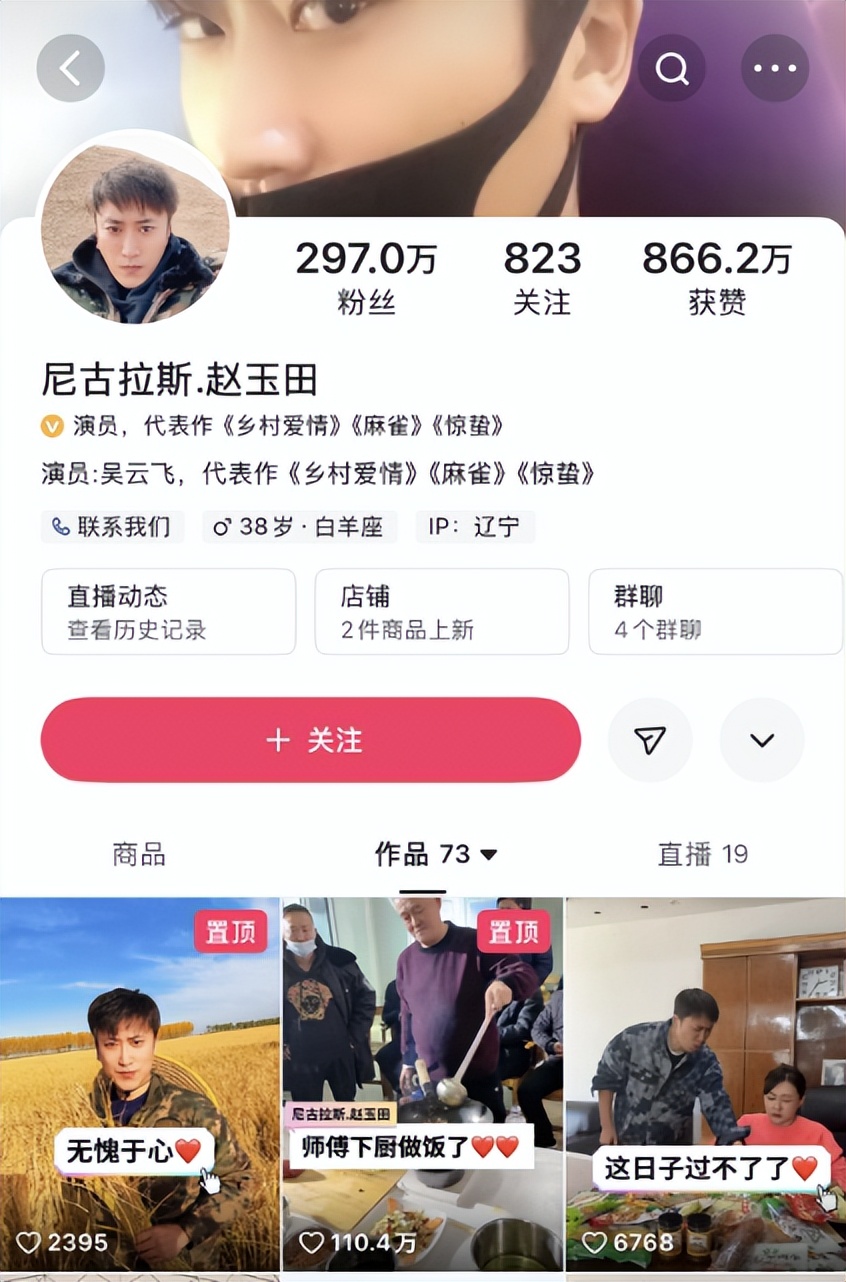Open the 群聊 group chats card
The width and height of the screenshot is (846, 1282).
click(714, 612)
